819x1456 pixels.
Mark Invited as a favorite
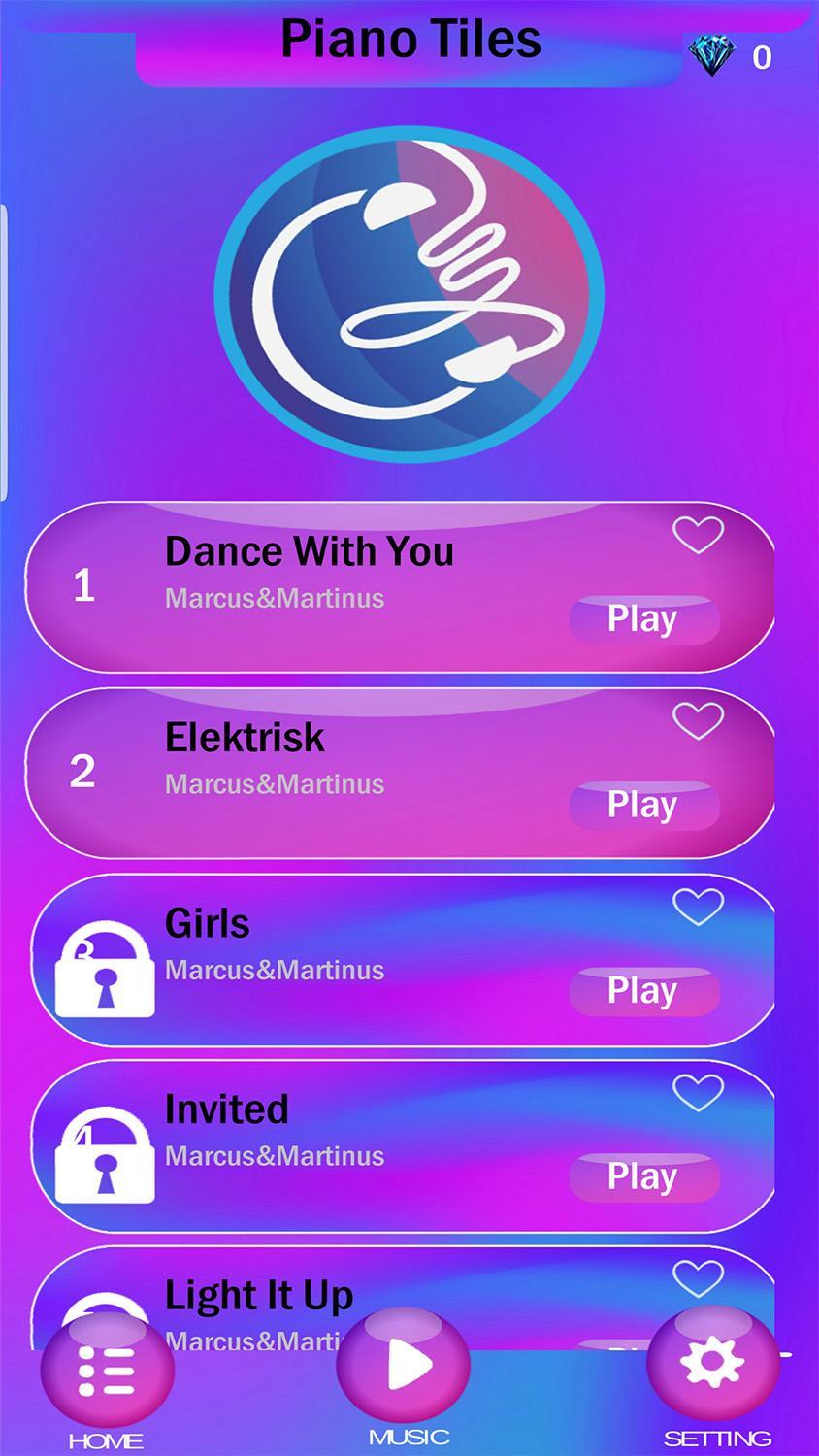coord(698,1093)
